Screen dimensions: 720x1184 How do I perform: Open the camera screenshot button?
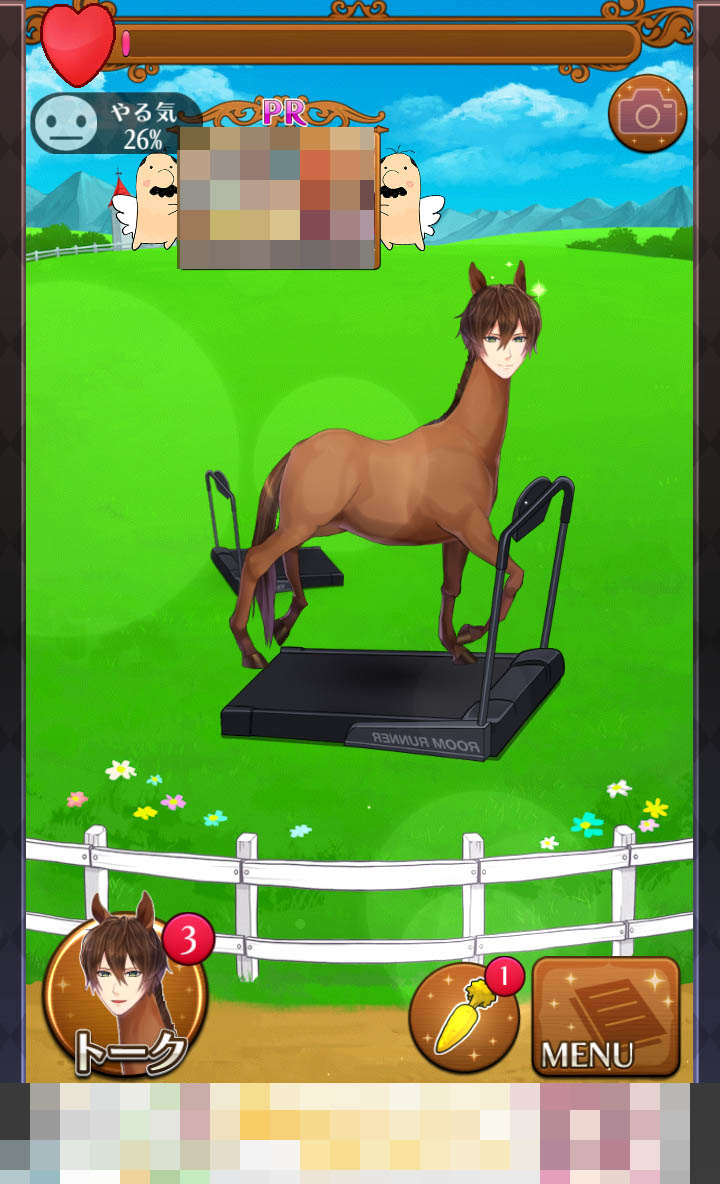[x=647, y=114]
